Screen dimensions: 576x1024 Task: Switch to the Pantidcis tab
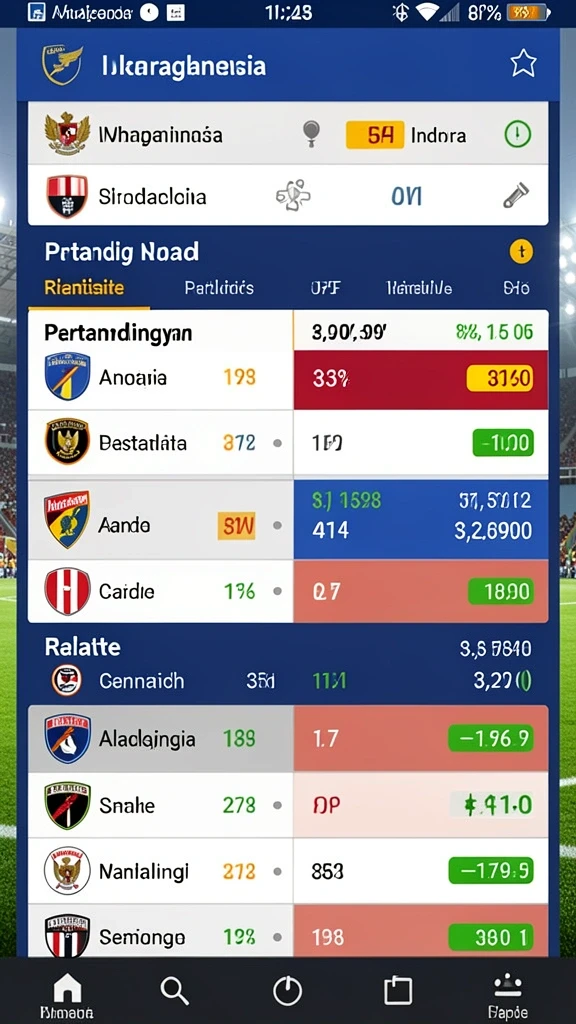219,288
